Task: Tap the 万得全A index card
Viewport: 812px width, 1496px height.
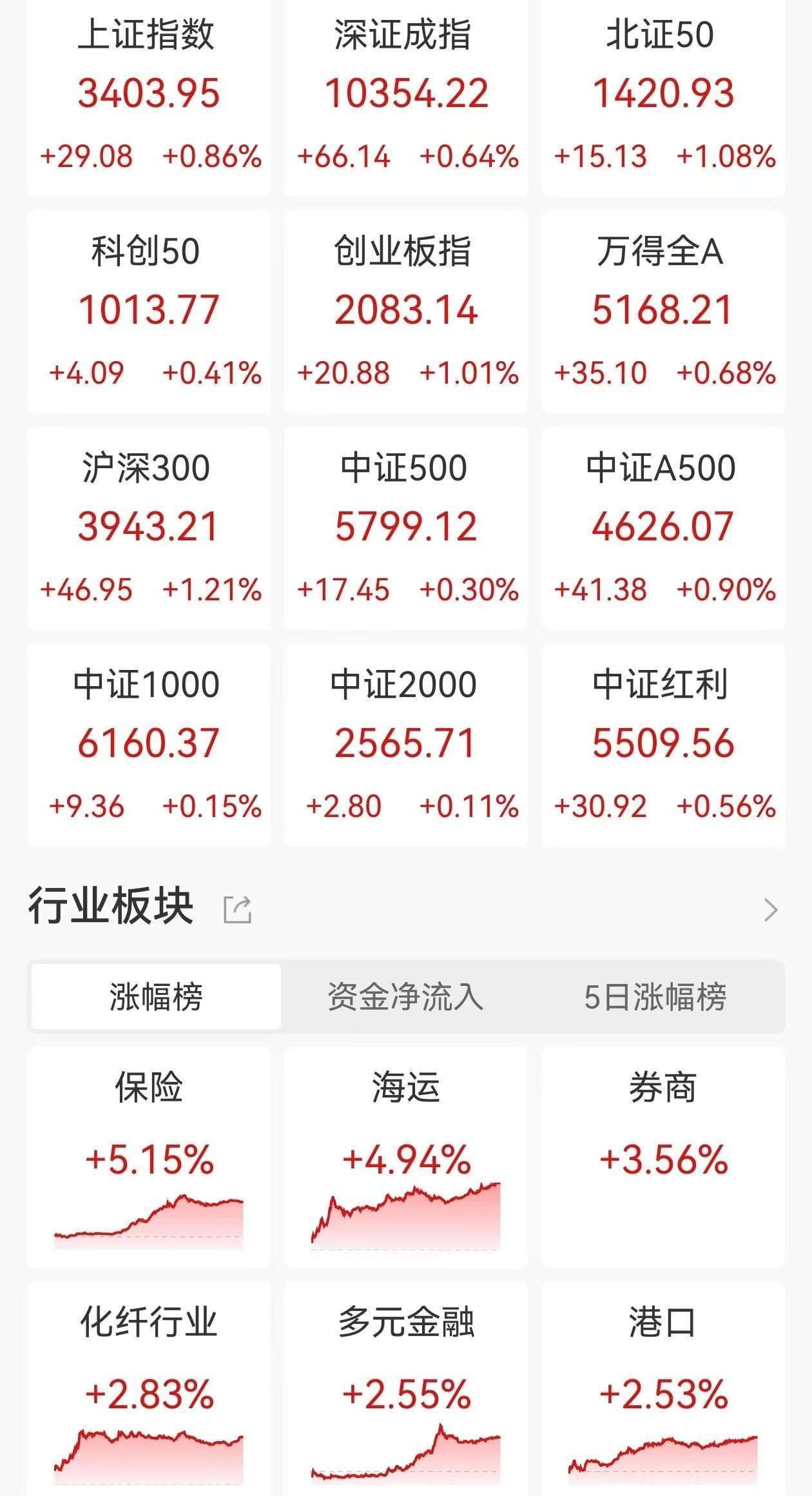Action: pyautogui.click(x=663, y=311)
